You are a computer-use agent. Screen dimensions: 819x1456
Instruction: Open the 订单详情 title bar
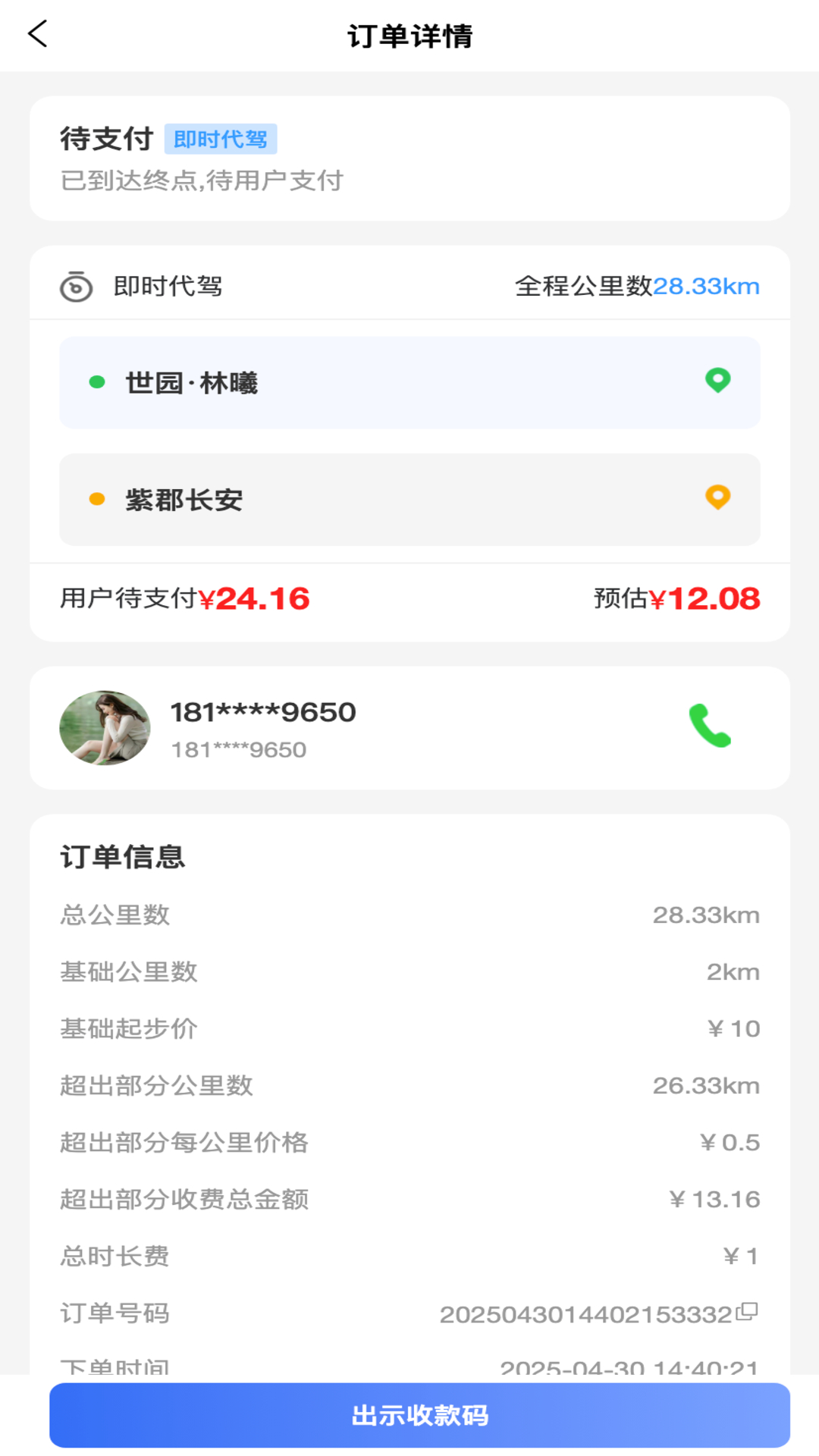(x=409, y=35)
